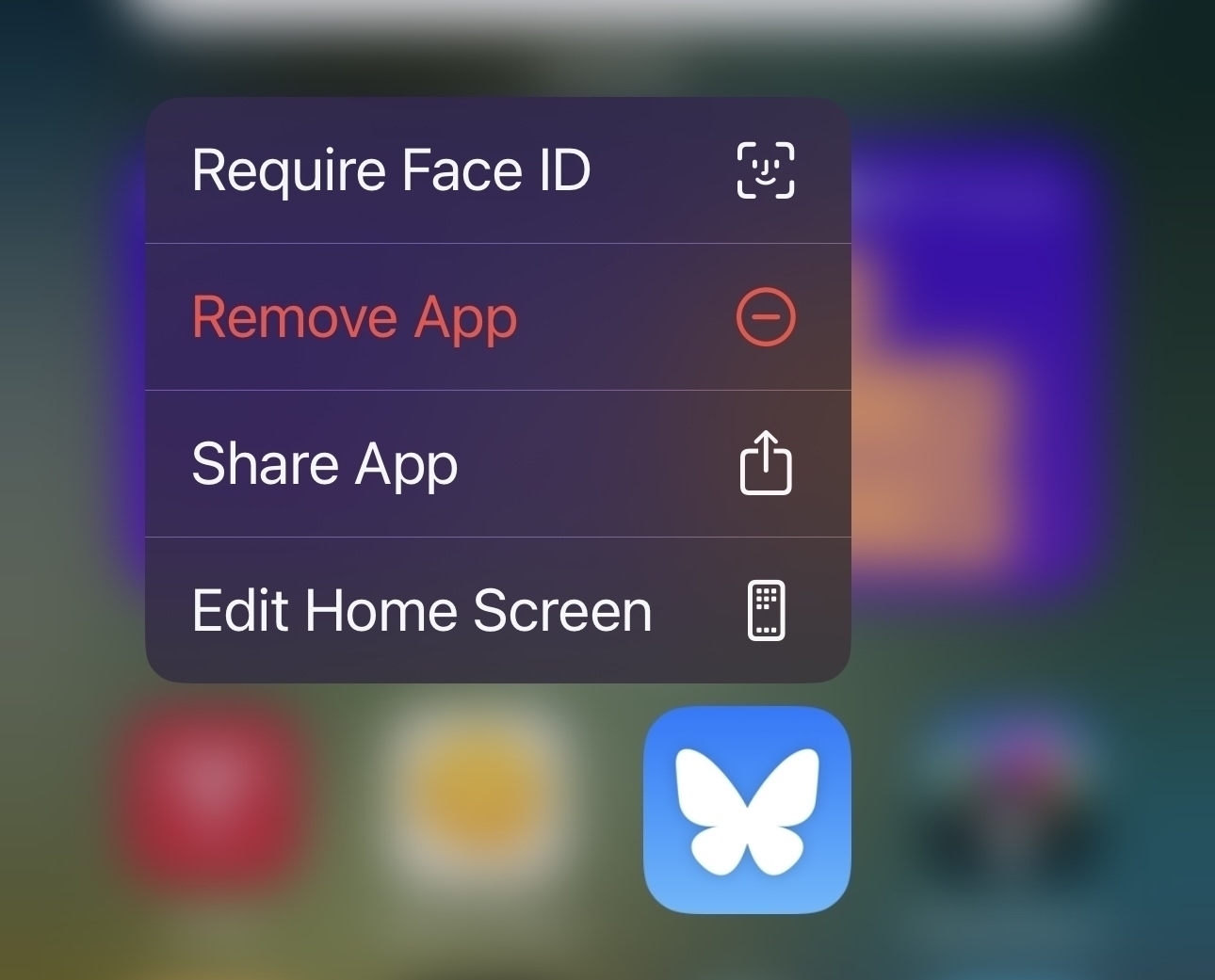Open the blue butterfly app icon
Screen dimensions: 1215x980
(x=747, y=810)
